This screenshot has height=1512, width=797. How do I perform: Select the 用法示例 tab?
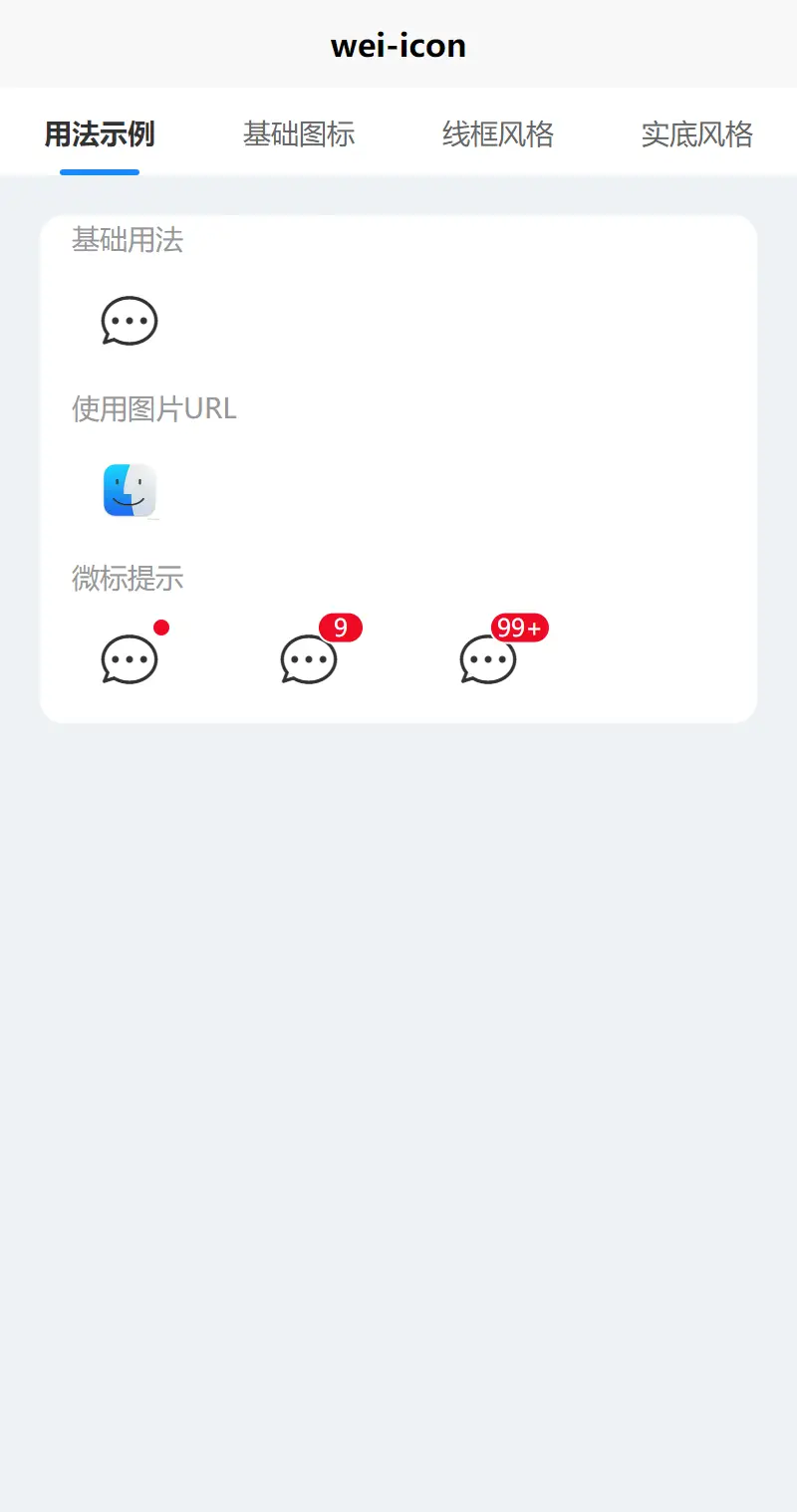pos(100,133)
